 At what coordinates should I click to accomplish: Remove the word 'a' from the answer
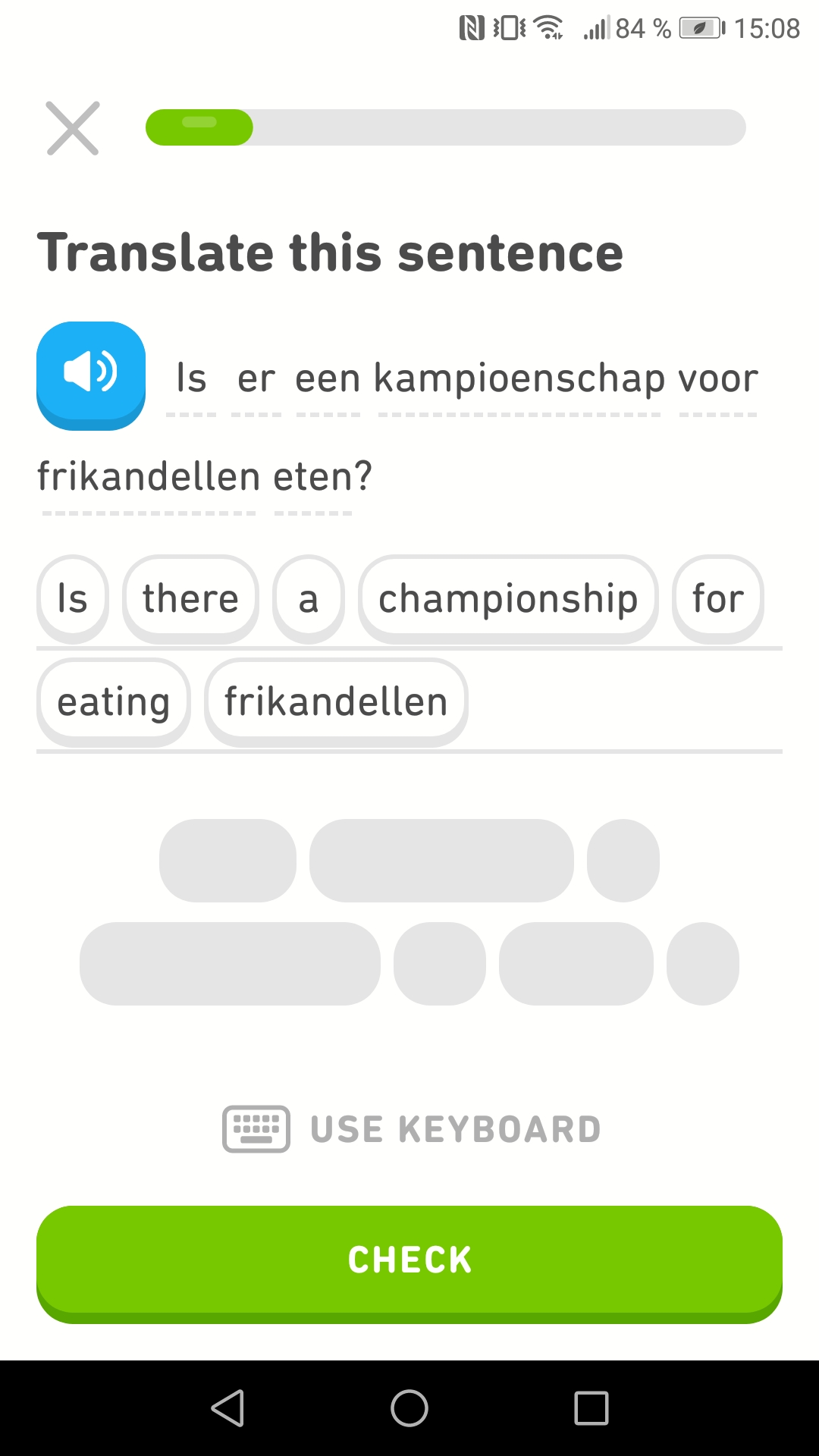tap(308, 599)
